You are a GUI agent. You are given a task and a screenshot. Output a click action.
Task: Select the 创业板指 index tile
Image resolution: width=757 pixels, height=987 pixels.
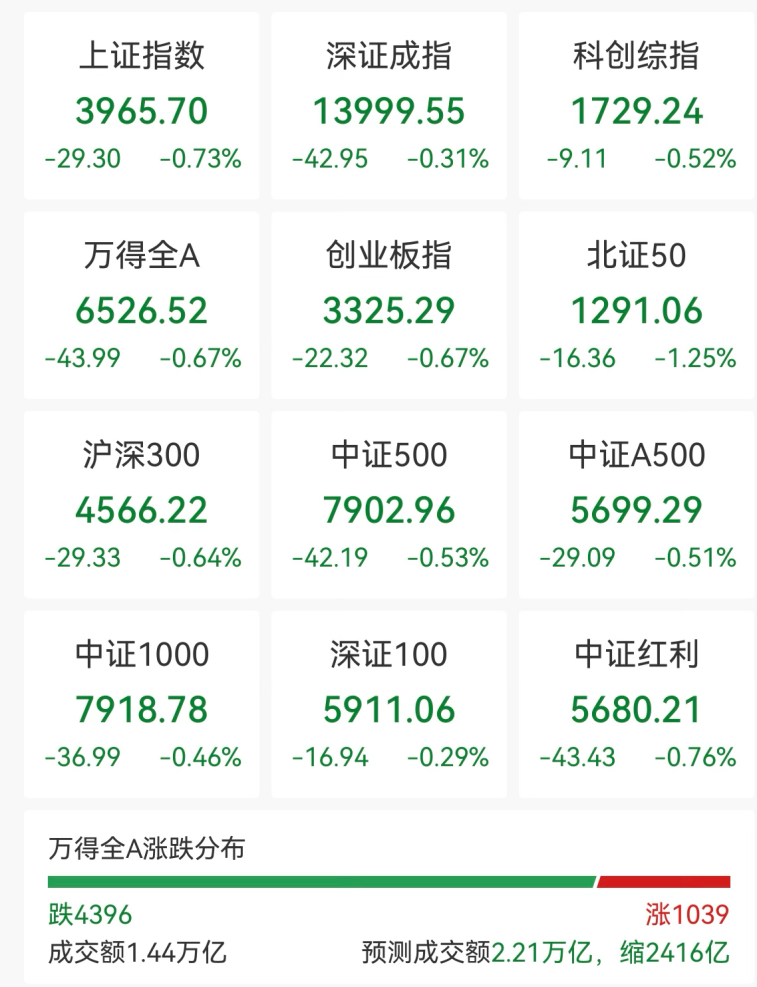(x=388, y=300)
